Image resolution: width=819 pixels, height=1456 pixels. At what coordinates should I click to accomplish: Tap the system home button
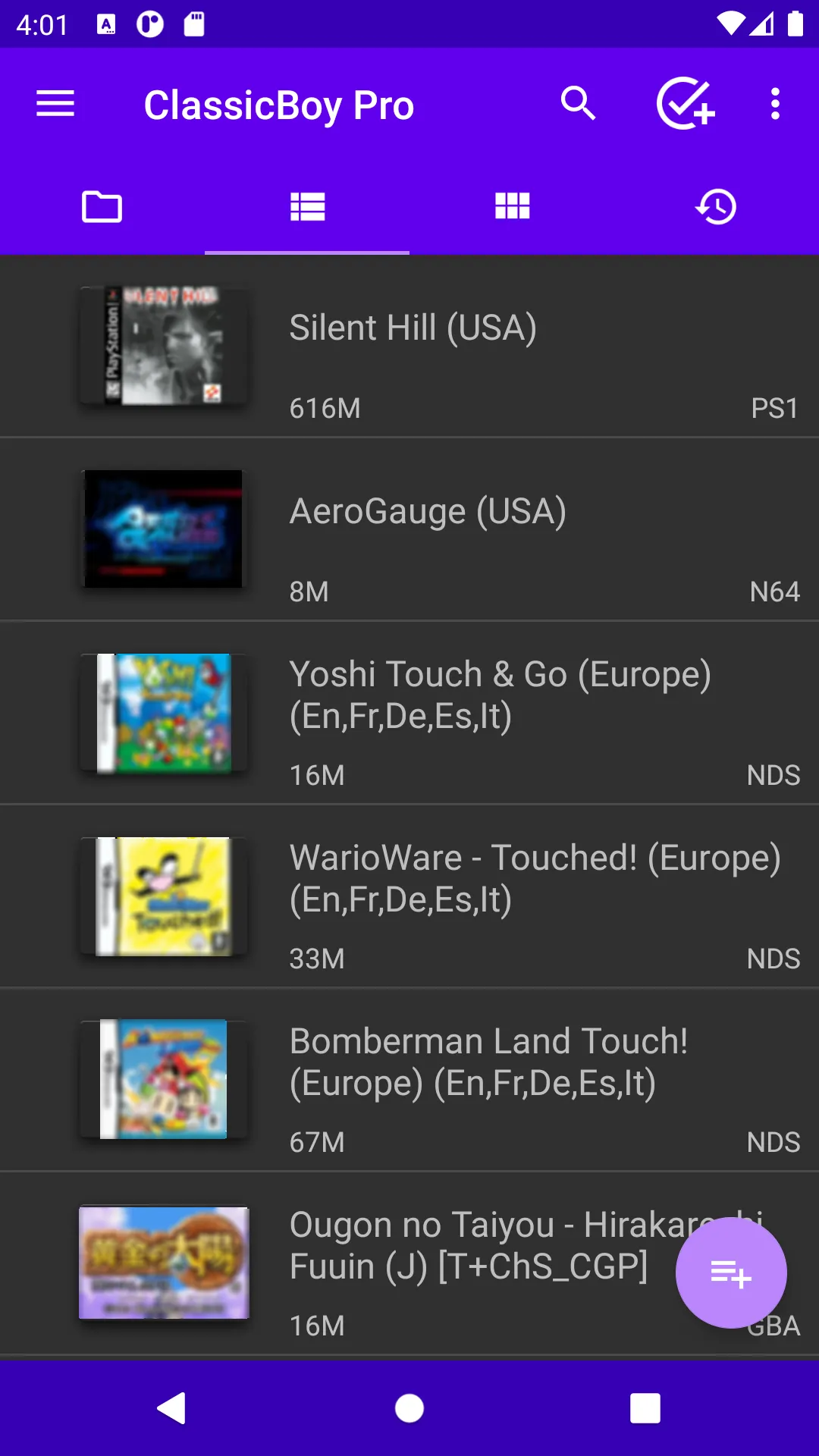click(409, 1408)
